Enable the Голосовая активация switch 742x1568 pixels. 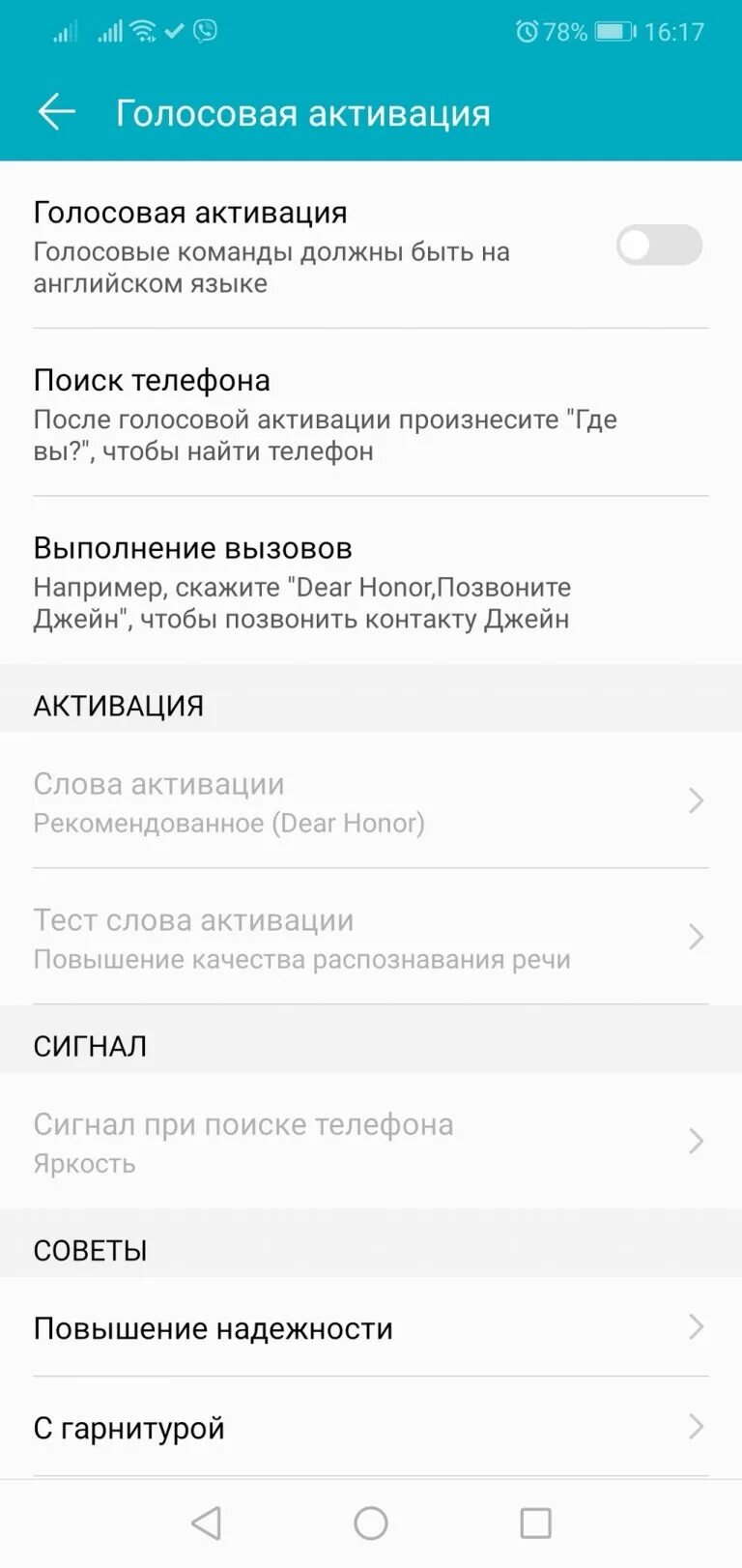tap(659, 246)
